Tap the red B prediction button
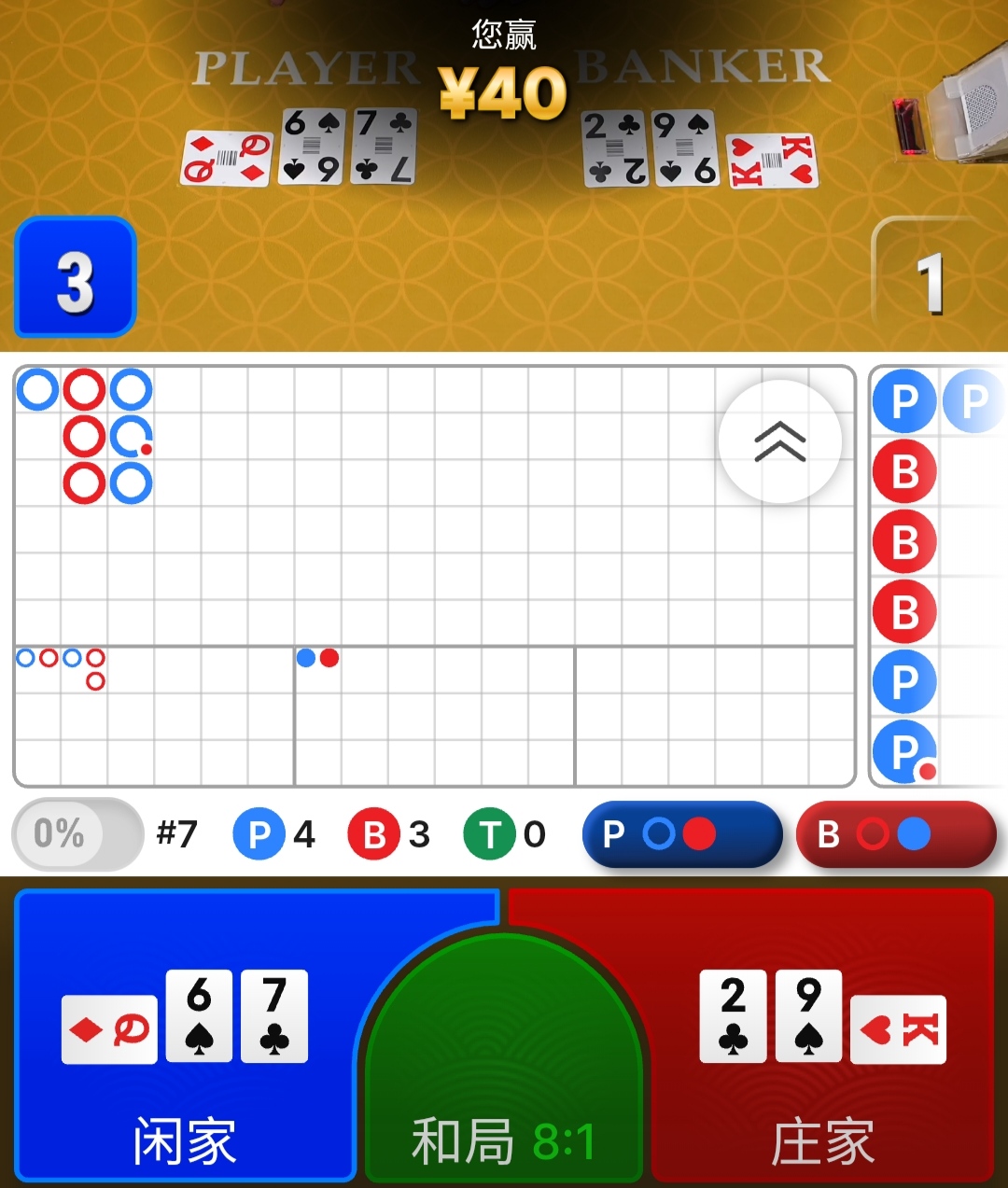The height and width of the screenshot is (1188, 1008). tap(896, 833)
